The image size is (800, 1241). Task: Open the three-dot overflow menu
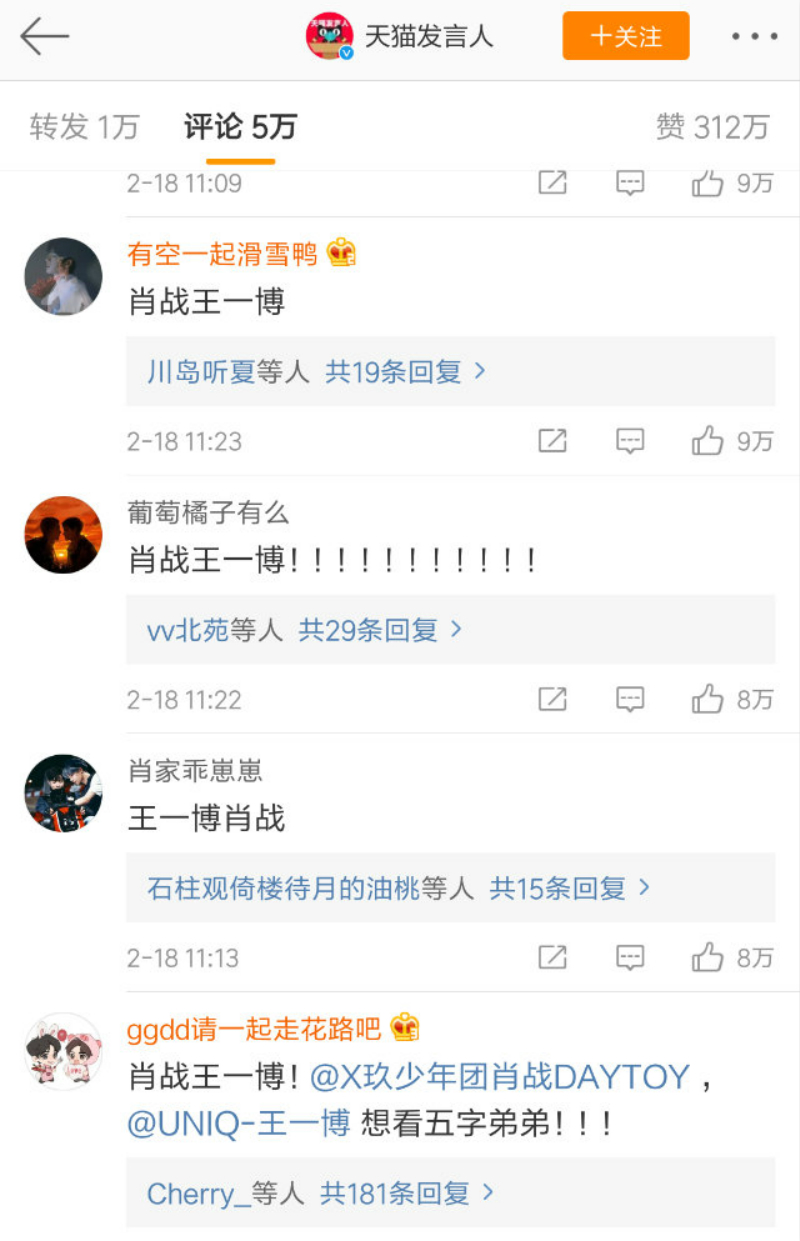pos(753,37)
